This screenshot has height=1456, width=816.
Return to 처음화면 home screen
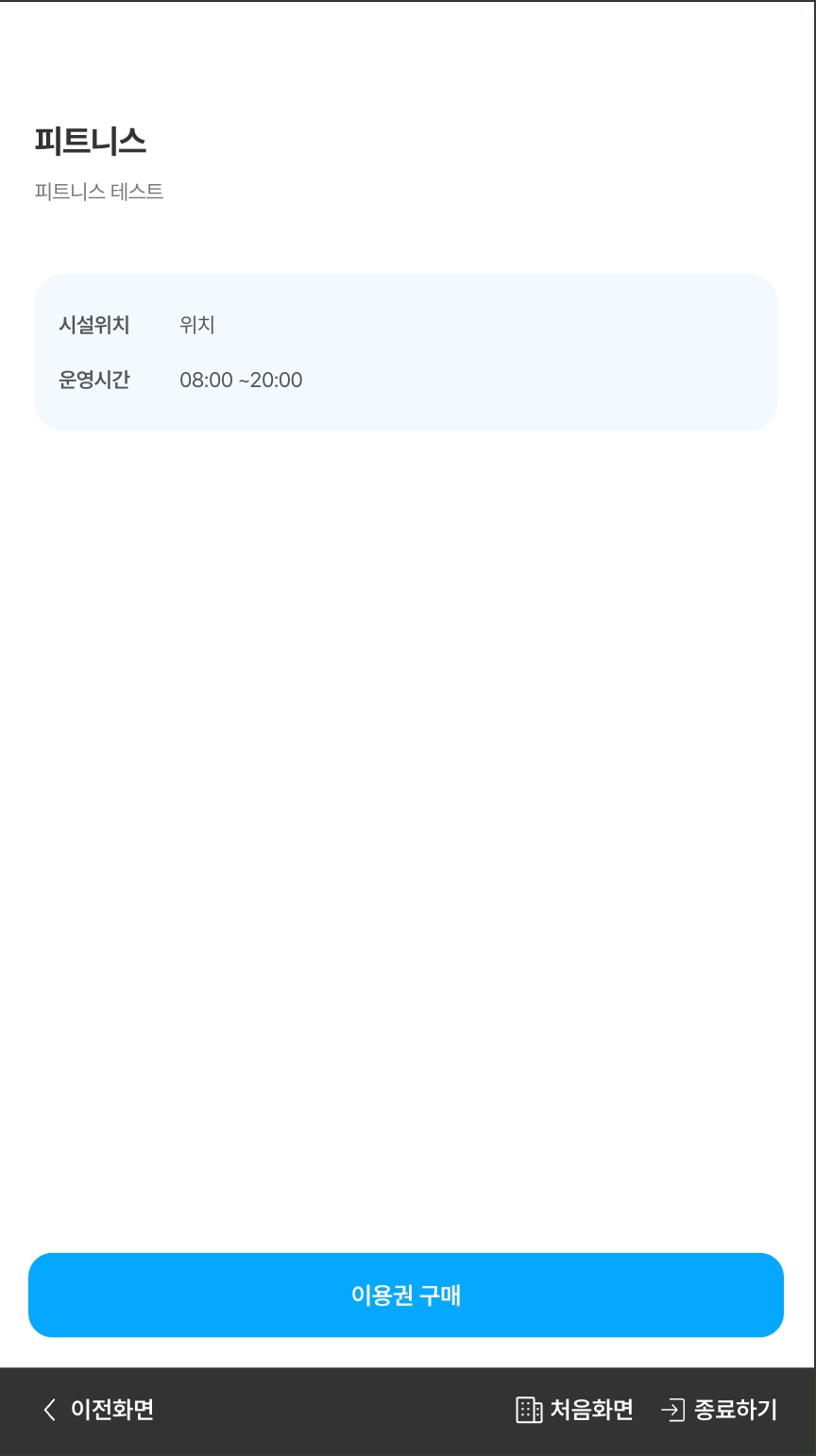(574, 1410)
